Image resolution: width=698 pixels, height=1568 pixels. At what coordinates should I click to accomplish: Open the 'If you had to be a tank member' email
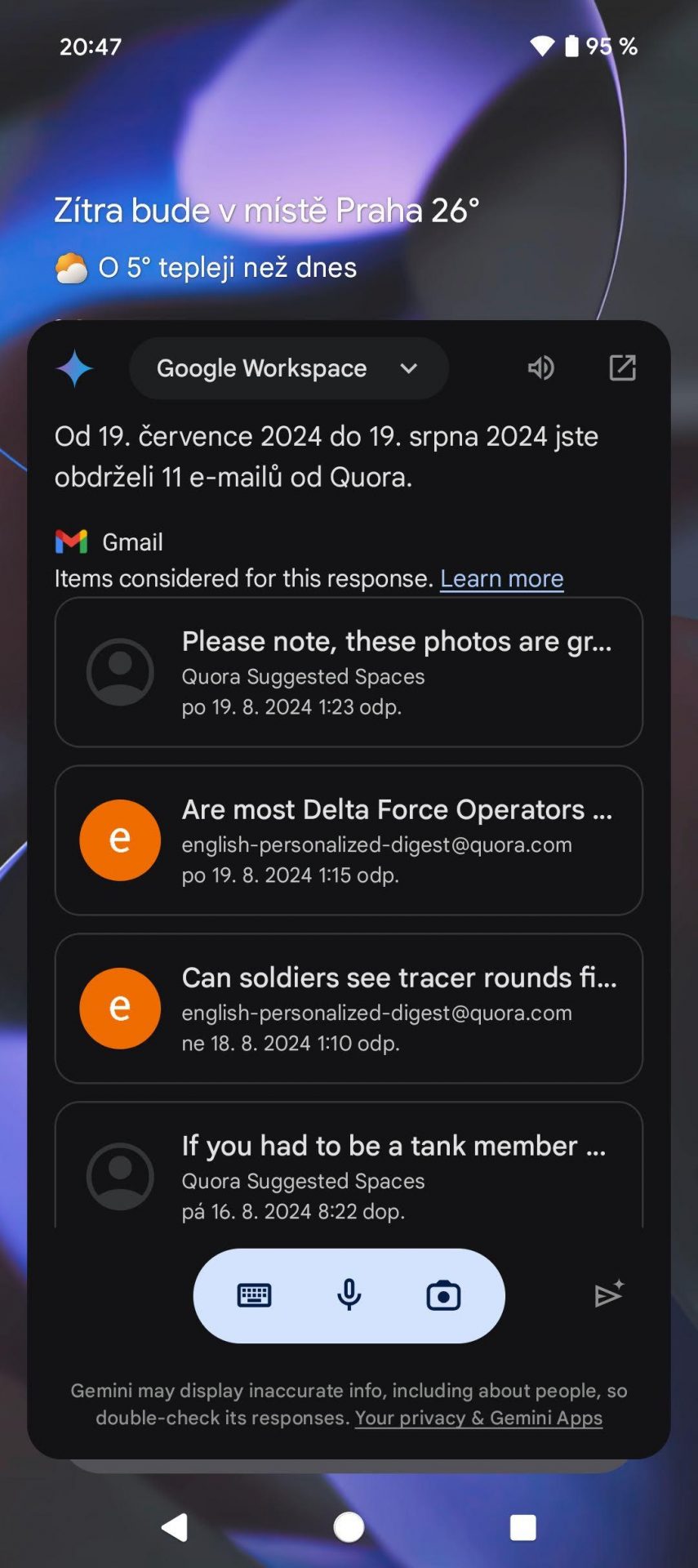tap(349, 1165)
